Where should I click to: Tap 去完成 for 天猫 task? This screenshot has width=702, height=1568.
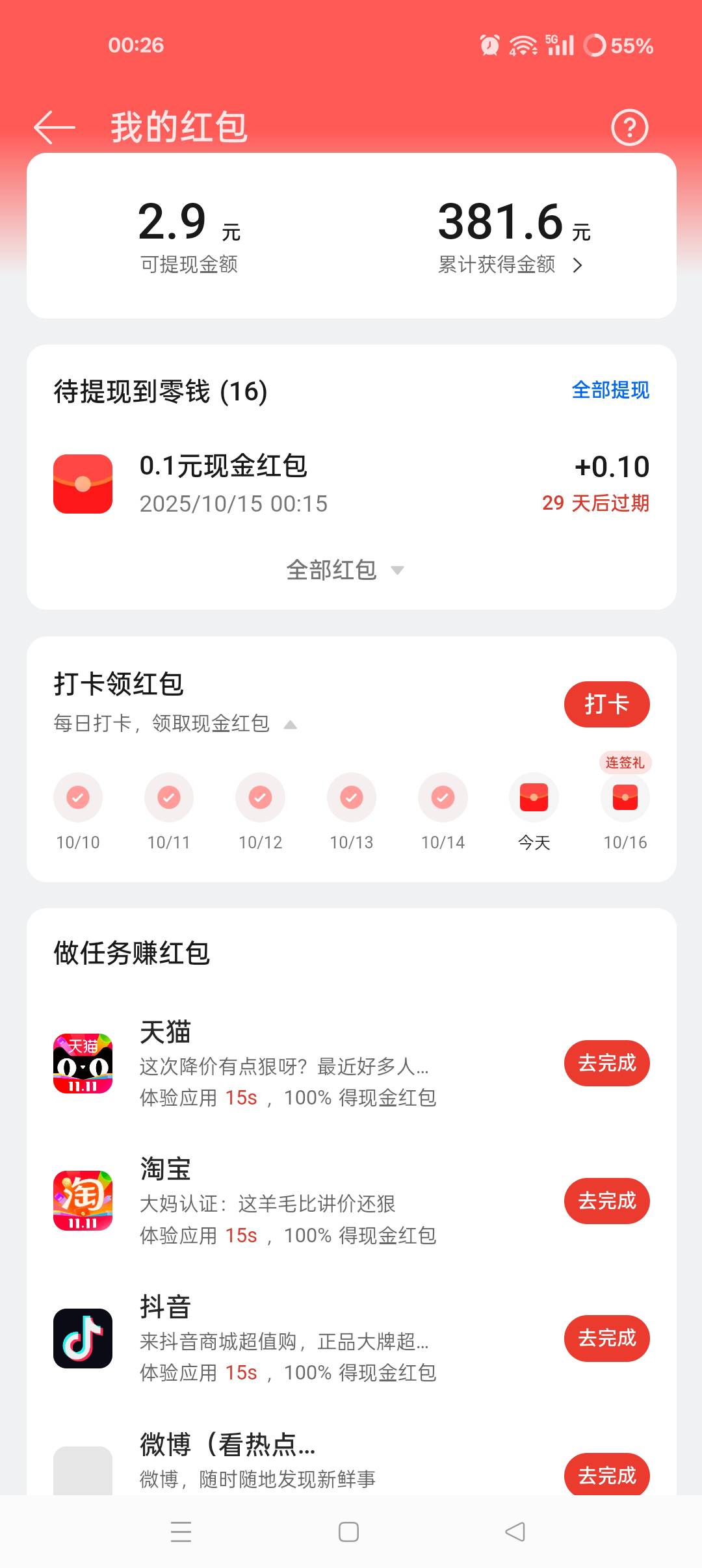tap(606, 1063)
